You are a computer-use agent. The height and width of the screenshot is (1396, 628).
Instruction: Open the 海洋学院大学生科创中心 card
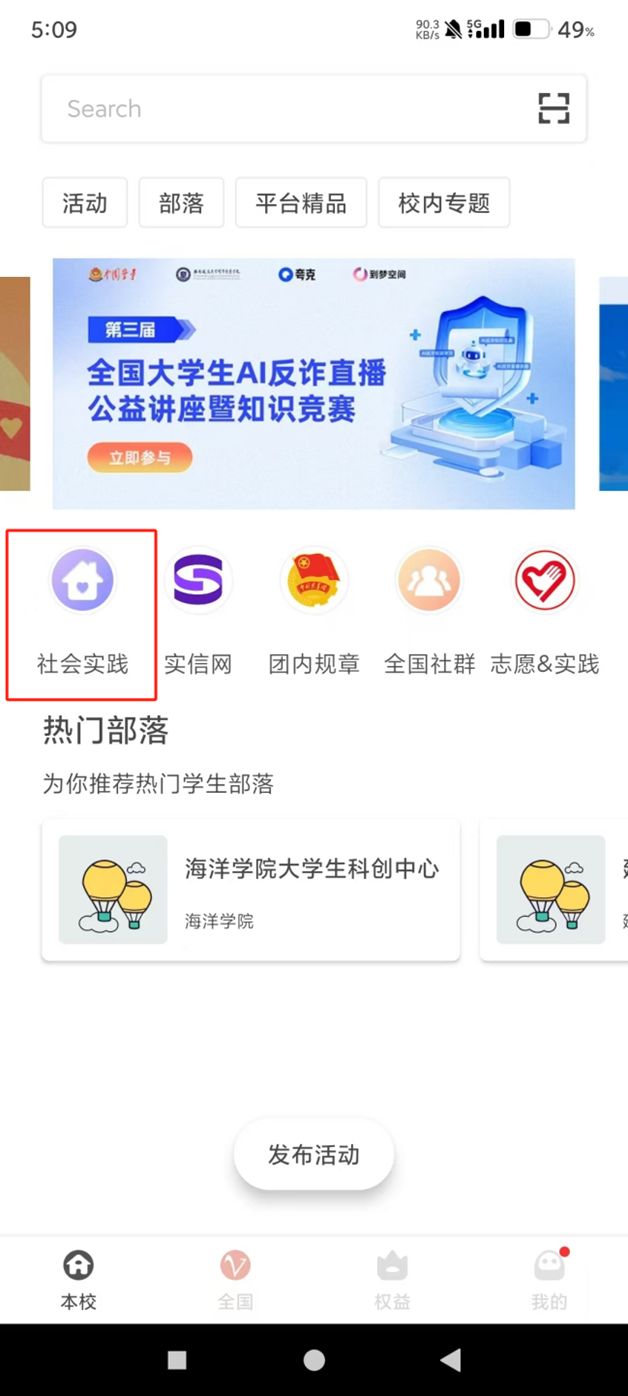250,890
